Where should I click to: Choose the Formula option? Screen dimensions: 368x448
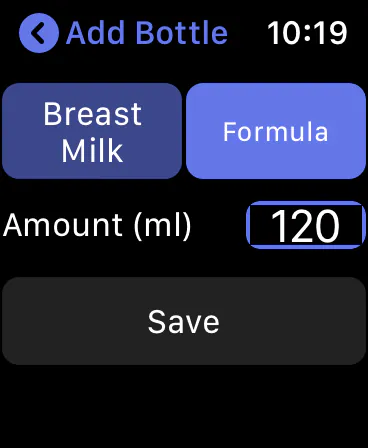[276, 131]
